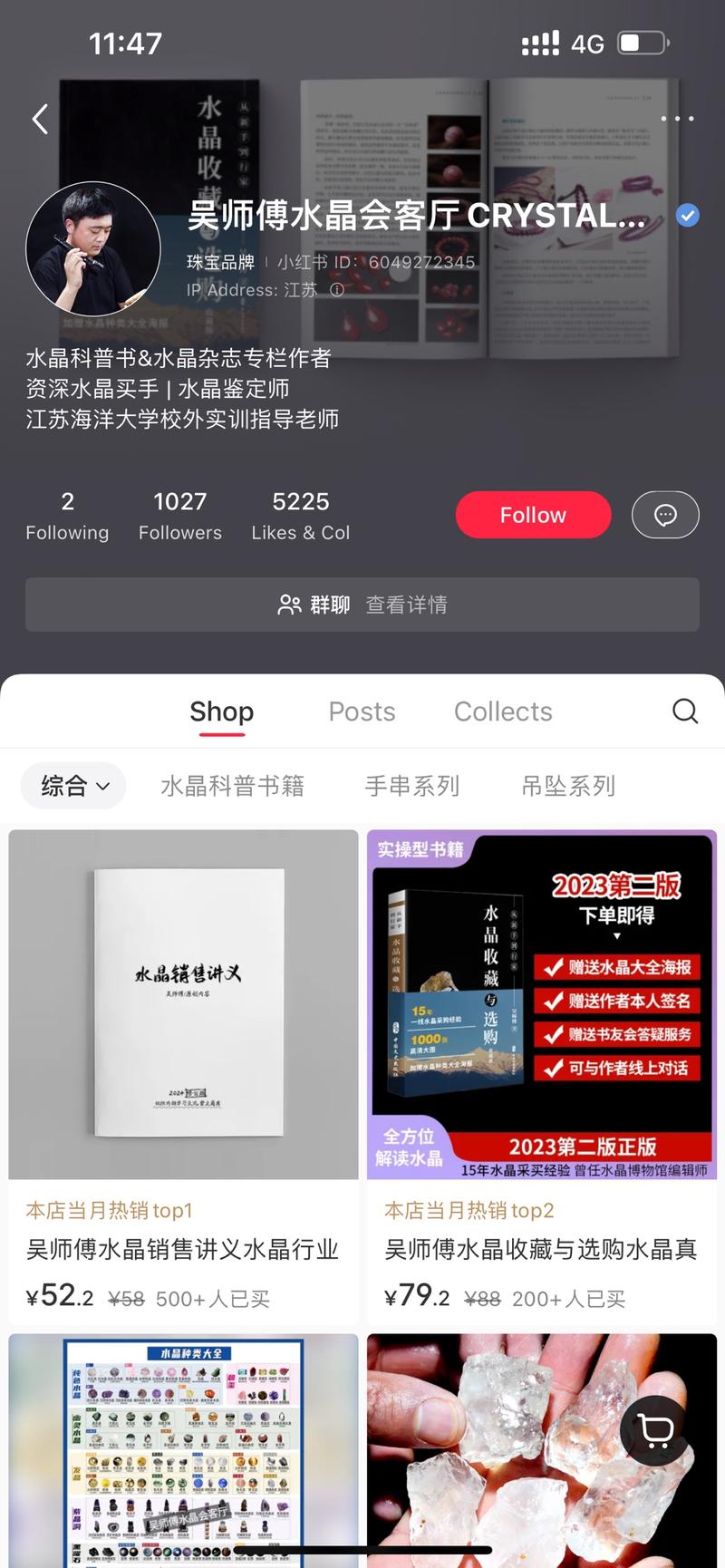Open search within the shop

(x=685, y=711)
